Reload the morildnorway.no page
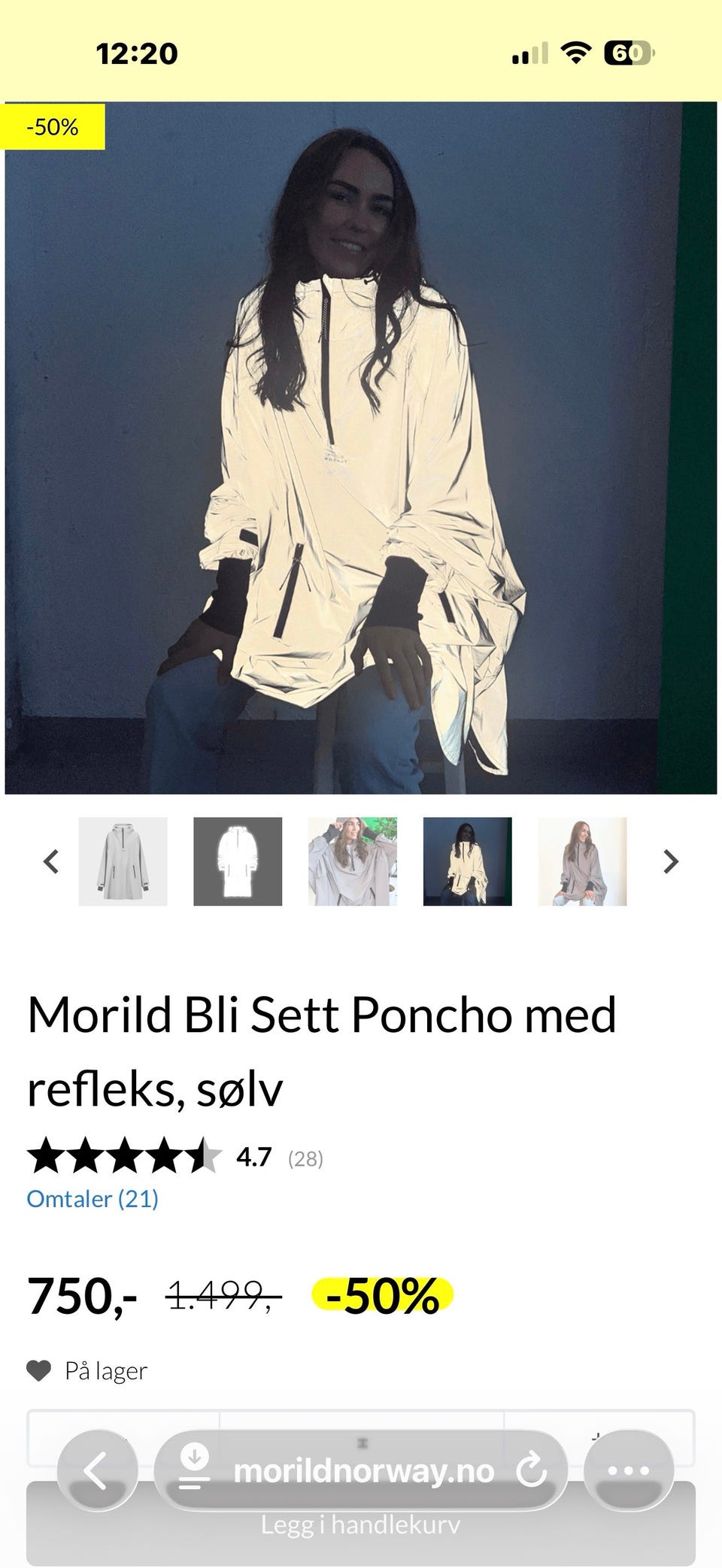The image size is (722, 1568). tap(532, 1470)
